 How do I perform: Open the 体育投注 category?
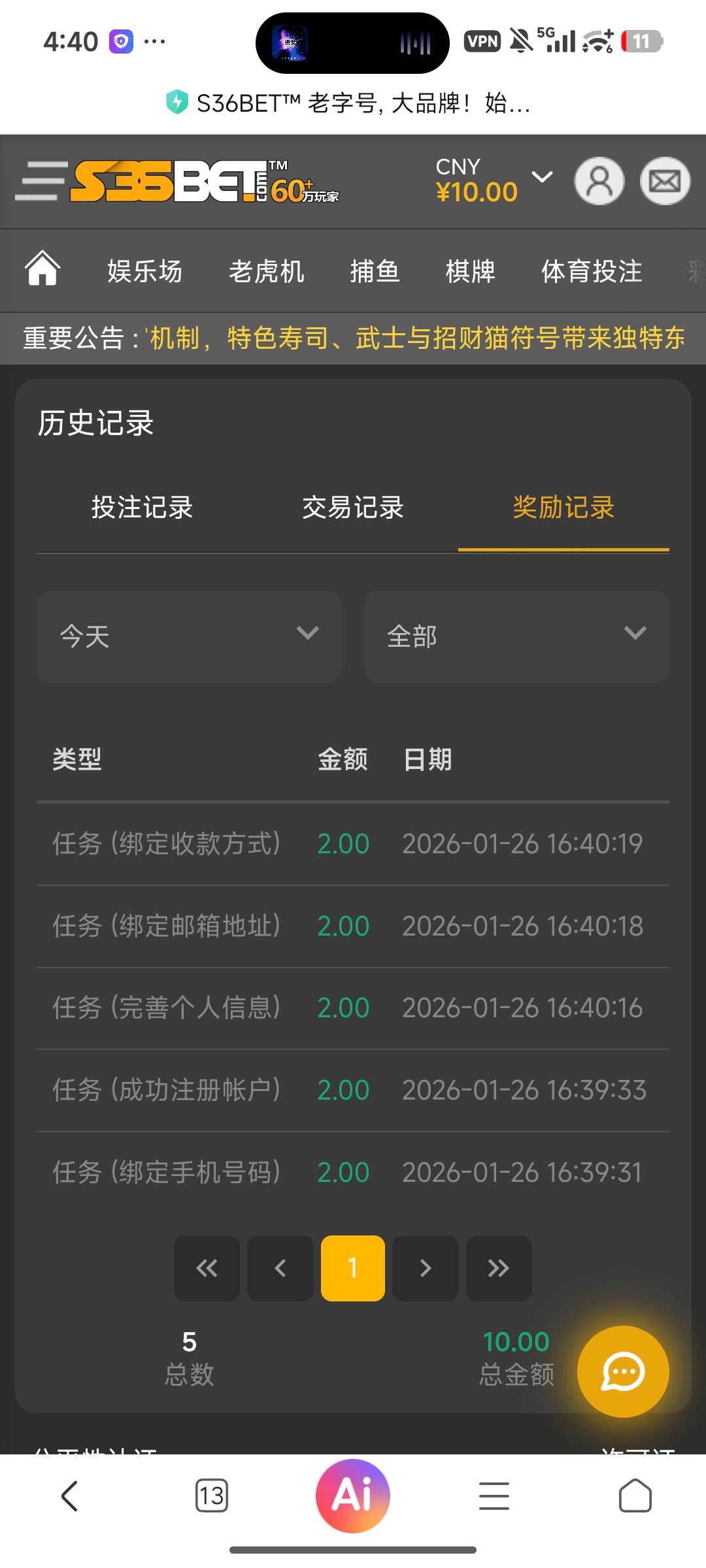[x=592, y=271]
